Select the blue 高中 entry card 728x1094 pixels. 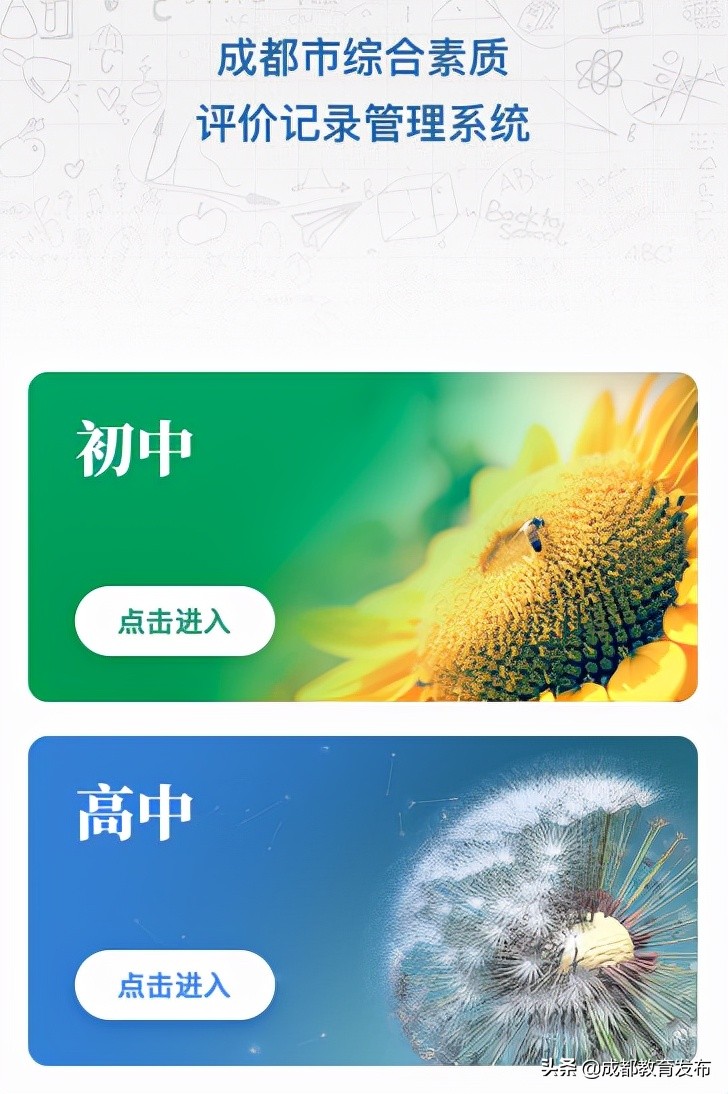(x=364, y=895)
